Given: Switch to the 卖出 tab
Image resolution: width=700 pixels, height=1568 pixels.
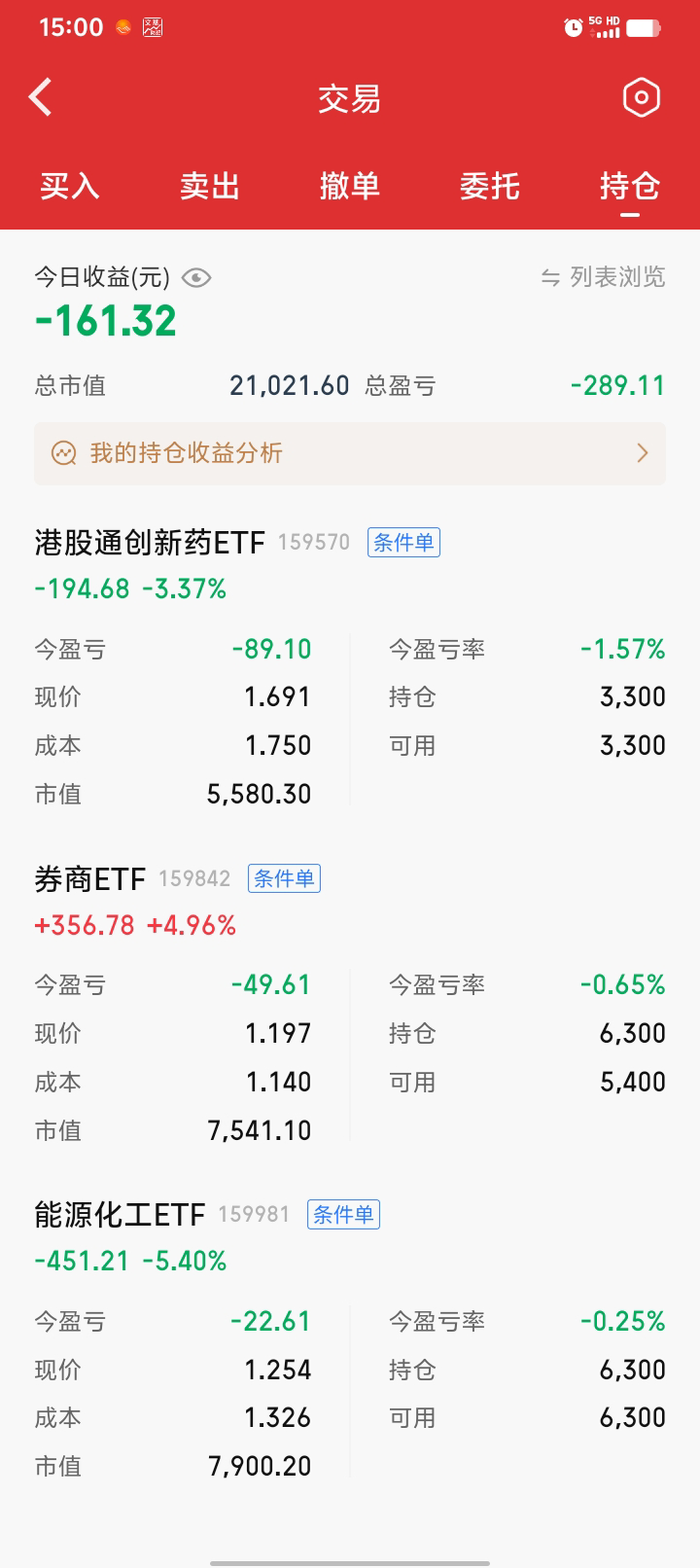Looking at the screenshot, I should [x=210, y=185].
